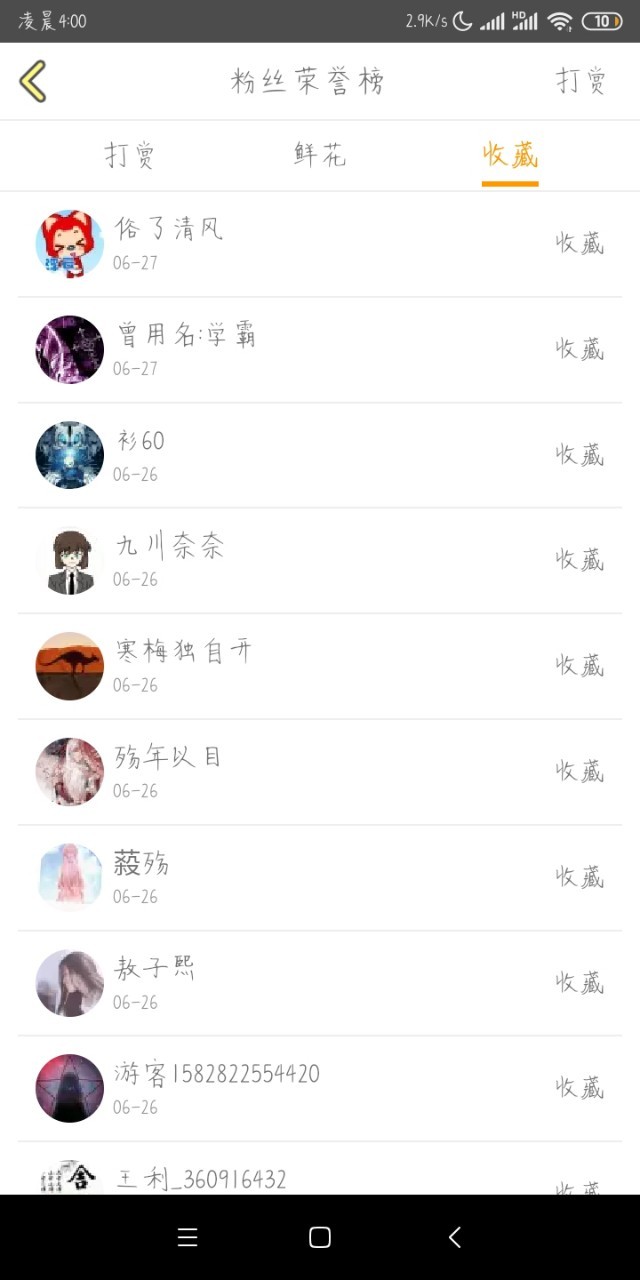Switch to the 鲜花 tab
Screen dimensions: 640x1280
[320, 155]
